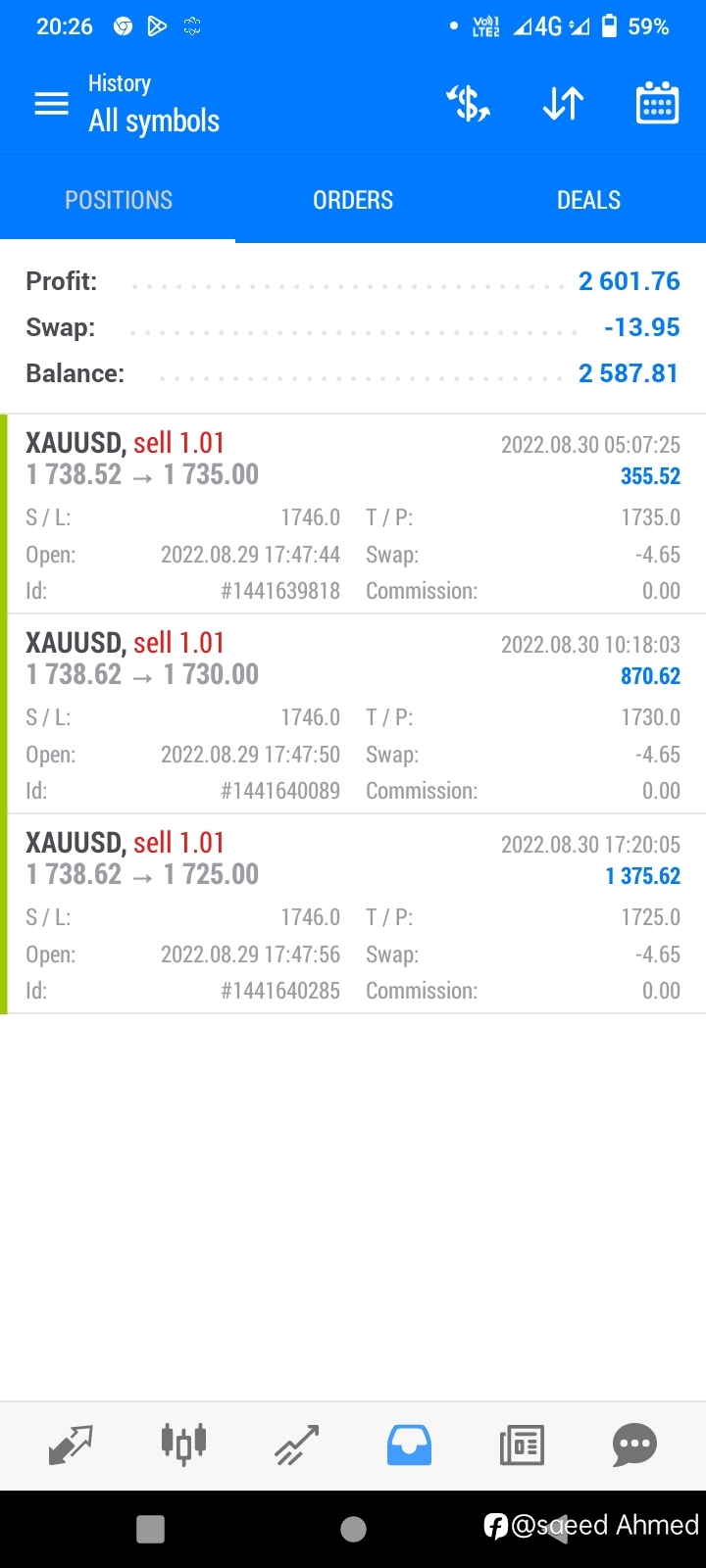Go to the Quotes arrows tab
Viewport: 706px width, 1568px height.
tap(71, 1445)
